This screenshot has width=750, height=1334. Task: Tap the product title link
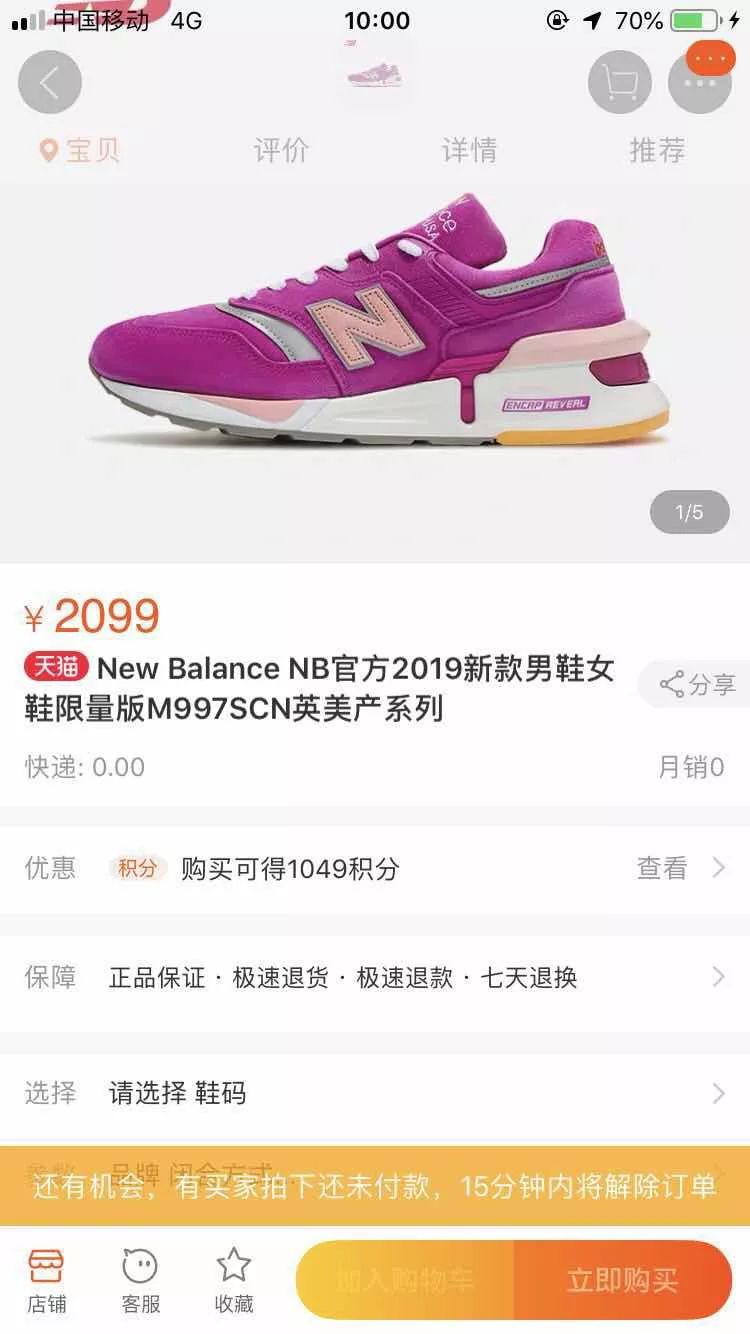[x=330, y=685]
